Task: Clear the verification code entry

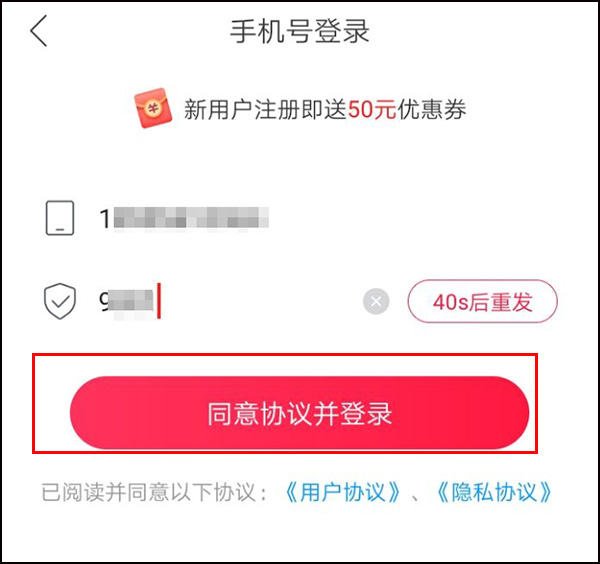Action: click(x=375, y=302)
